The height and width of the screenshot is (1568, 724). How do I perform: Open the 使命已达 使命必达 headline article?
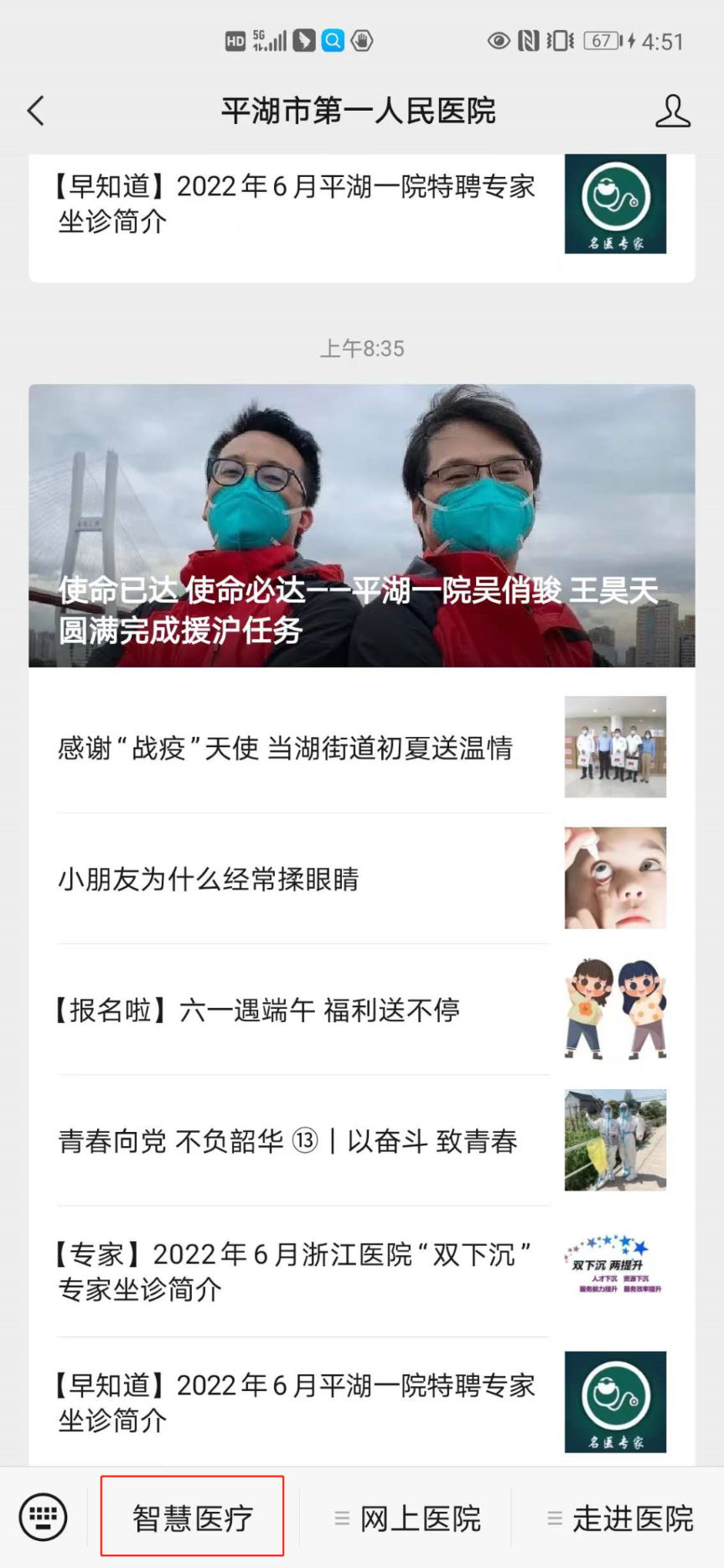tap(361, 526)
